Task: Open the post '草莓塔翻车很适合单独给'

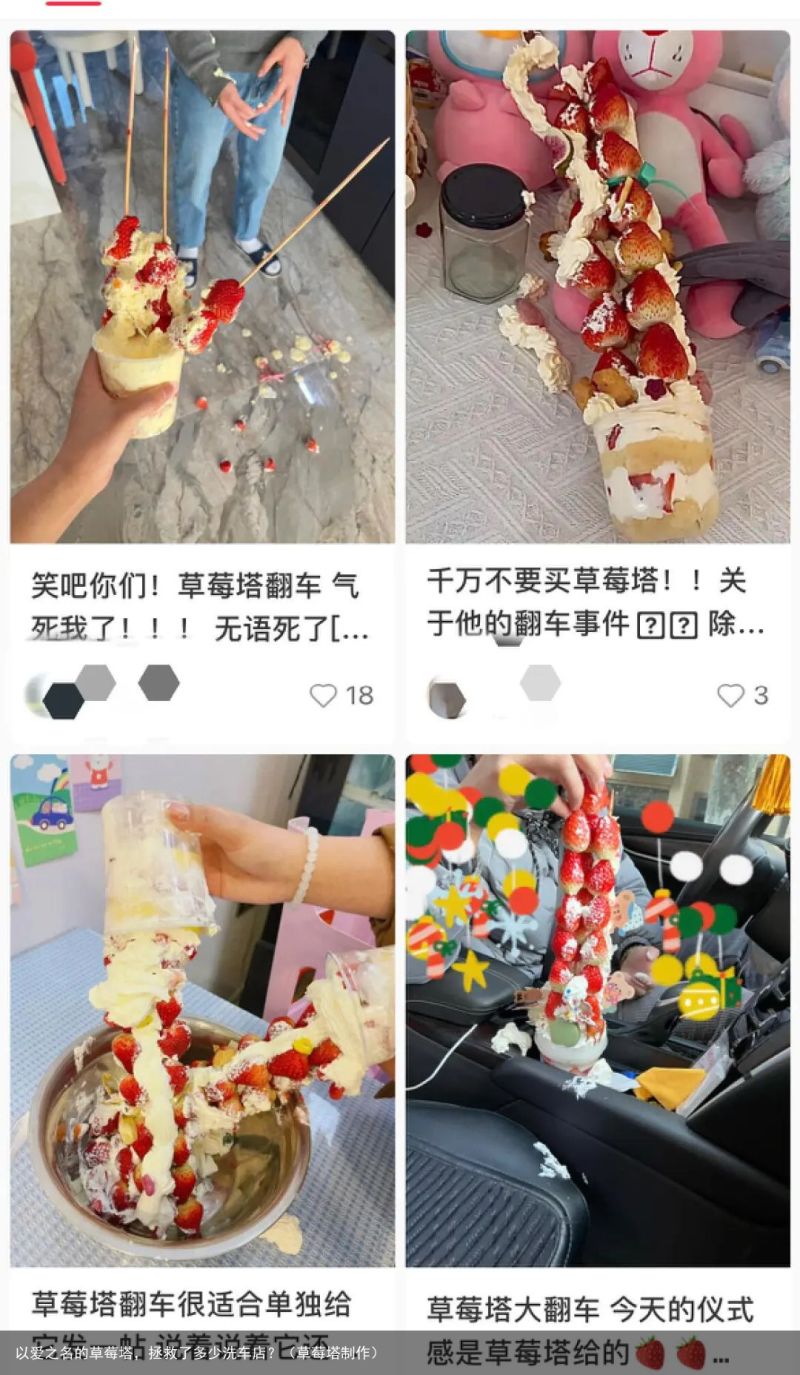Action: coord(202,1010)
